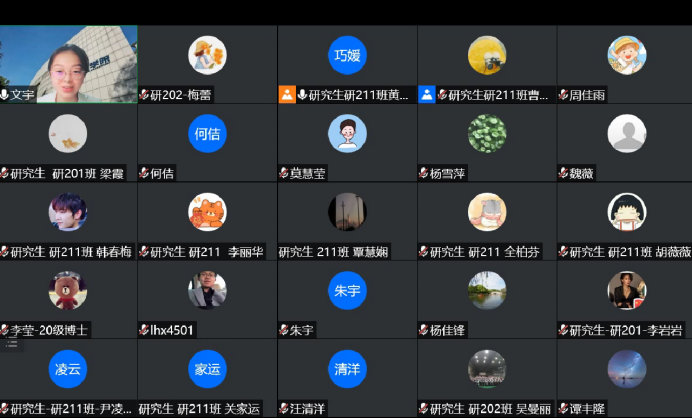Open 杨佳锋's tile

pyautogui.click(x=487, y=297)
